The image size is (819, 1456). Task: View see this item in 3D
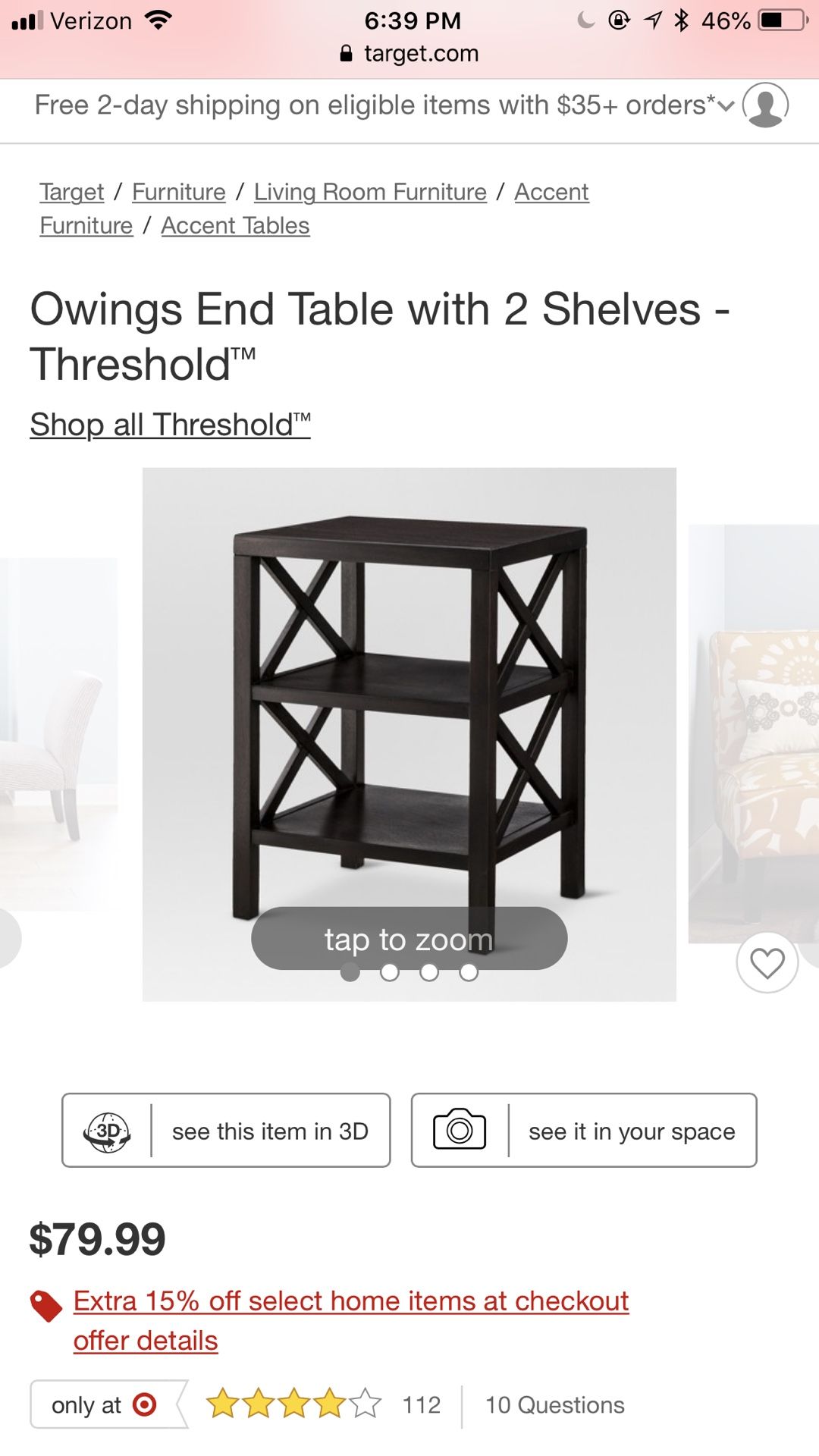coord(226,1130)
